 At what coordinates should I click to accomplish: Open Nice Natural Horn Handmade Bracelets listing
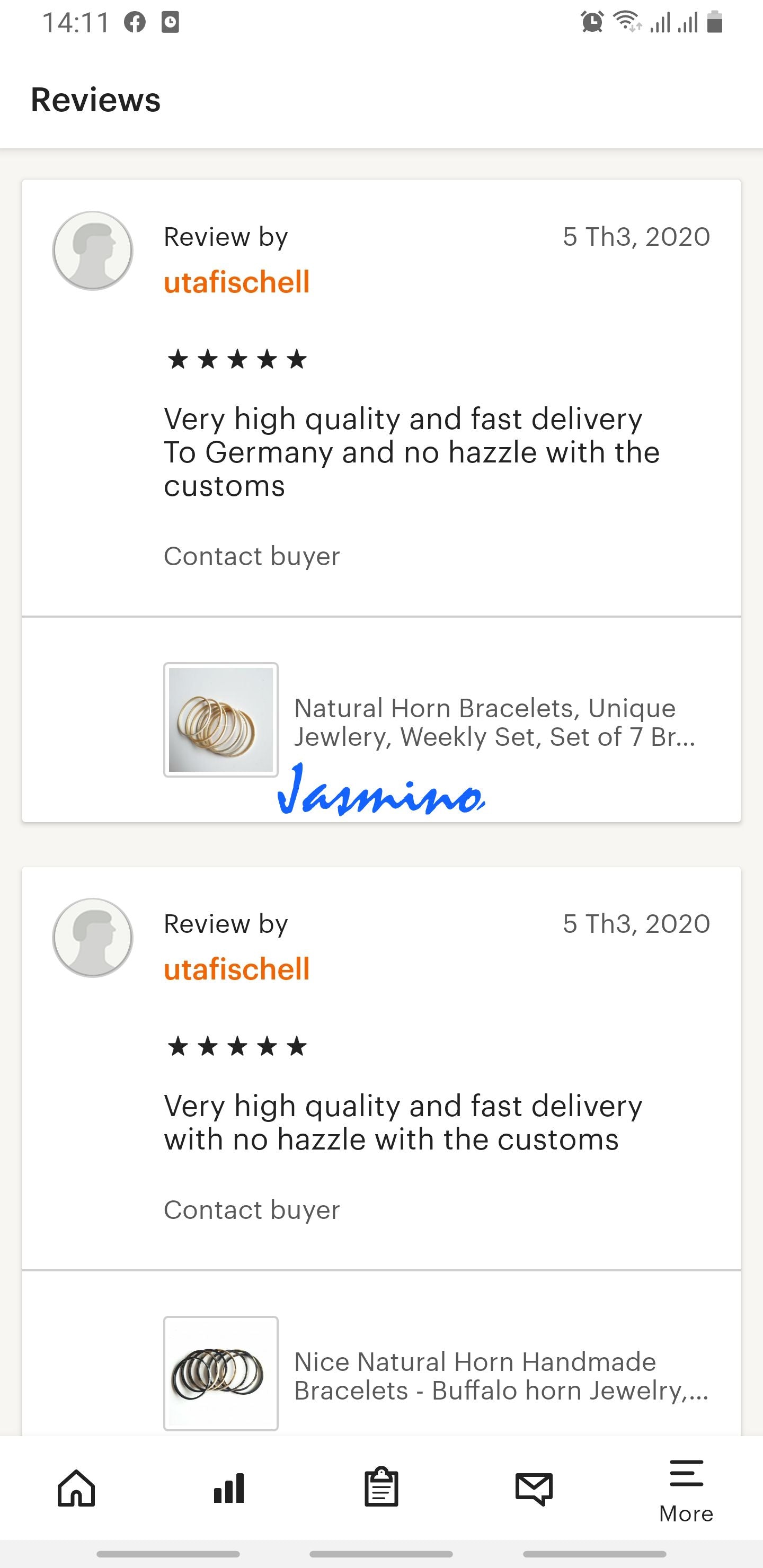coord(501,1376)
